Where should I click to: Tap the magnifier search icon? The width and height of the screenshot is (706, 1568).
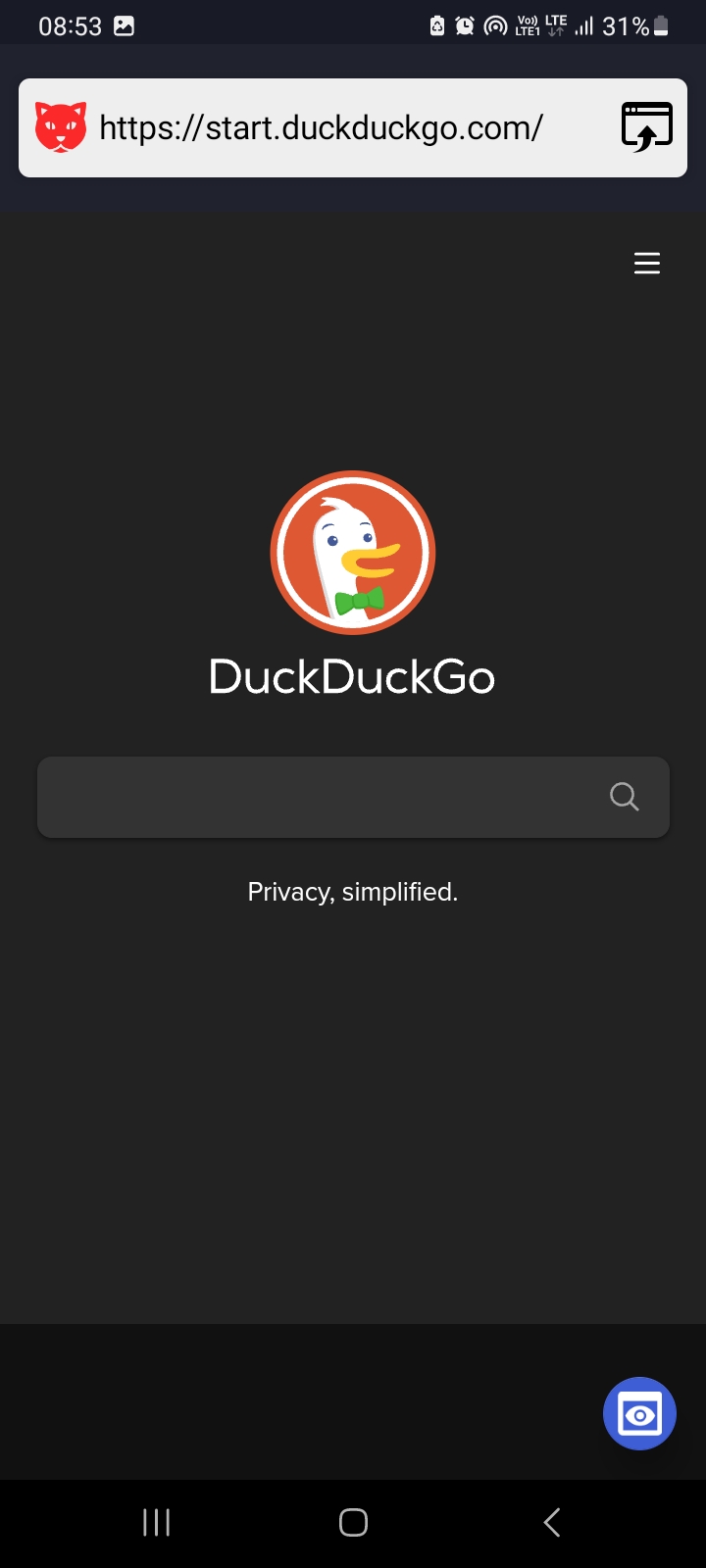click(x=625, y=797)
